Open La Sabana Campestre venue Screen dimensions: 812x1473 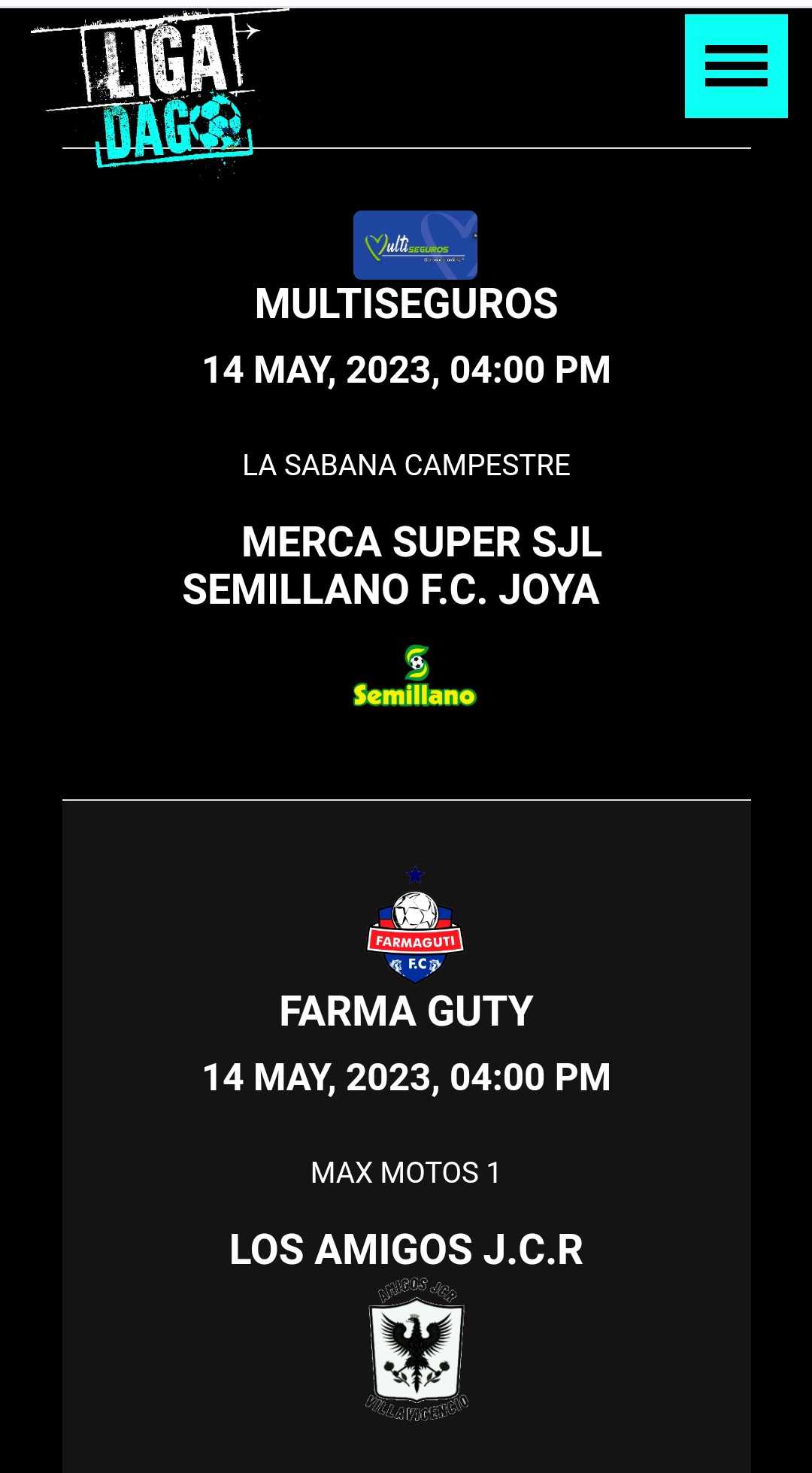coord(406,465)
